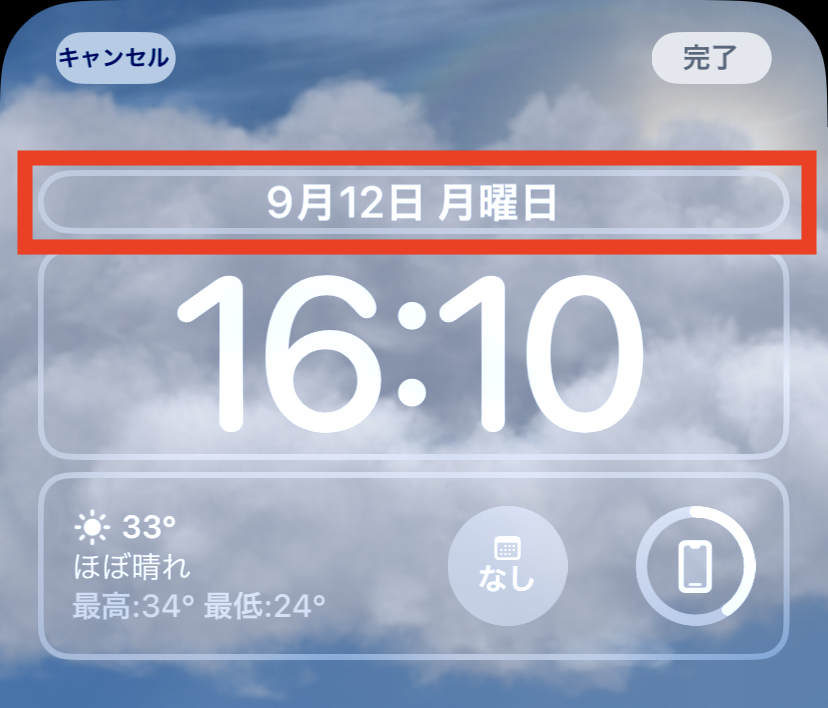The image size is (828, 708).
Task: Open the weather widget showing 33°
Action: pos(200,567)
